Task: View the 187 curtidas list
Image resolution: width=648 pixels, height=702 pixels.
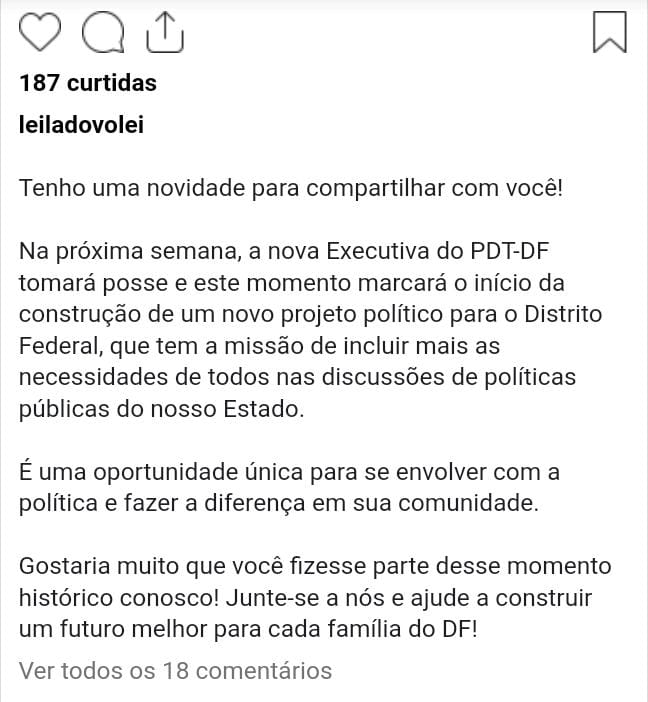Action: coord(88,83)
